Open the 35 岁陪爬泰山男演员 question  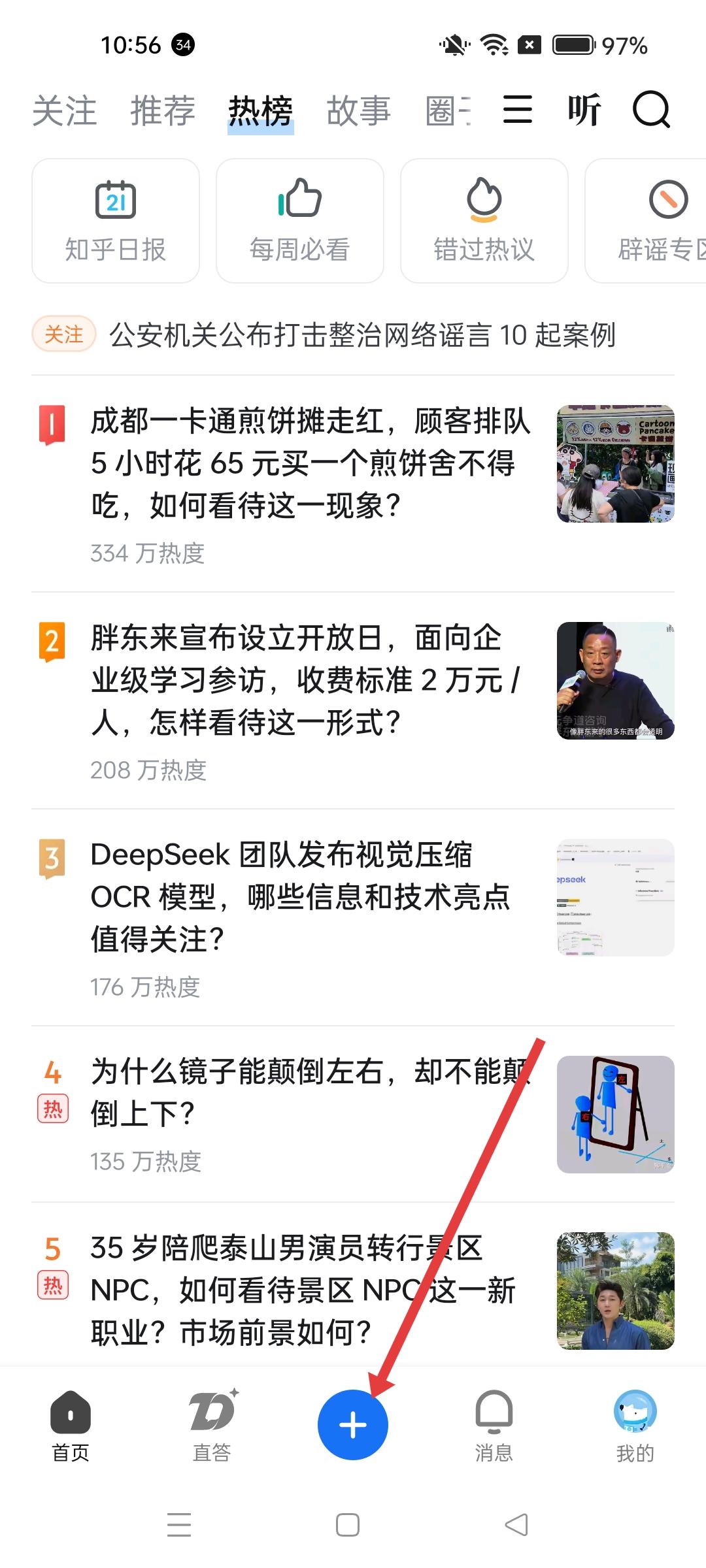[304, 1290]
